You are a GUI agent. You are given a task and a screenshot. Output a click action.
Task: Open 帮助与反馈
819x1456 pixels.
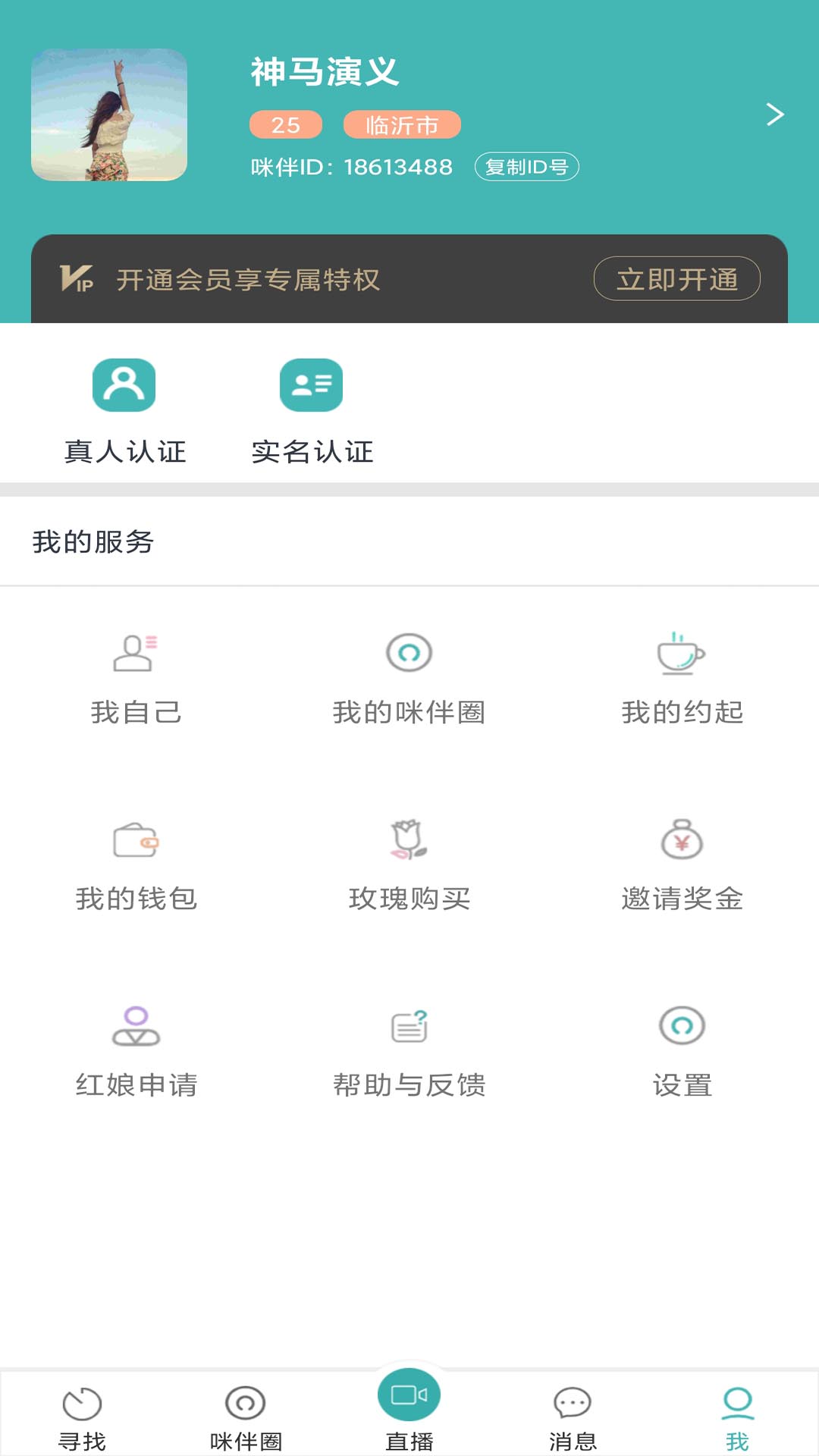(x=409, y=1051)
